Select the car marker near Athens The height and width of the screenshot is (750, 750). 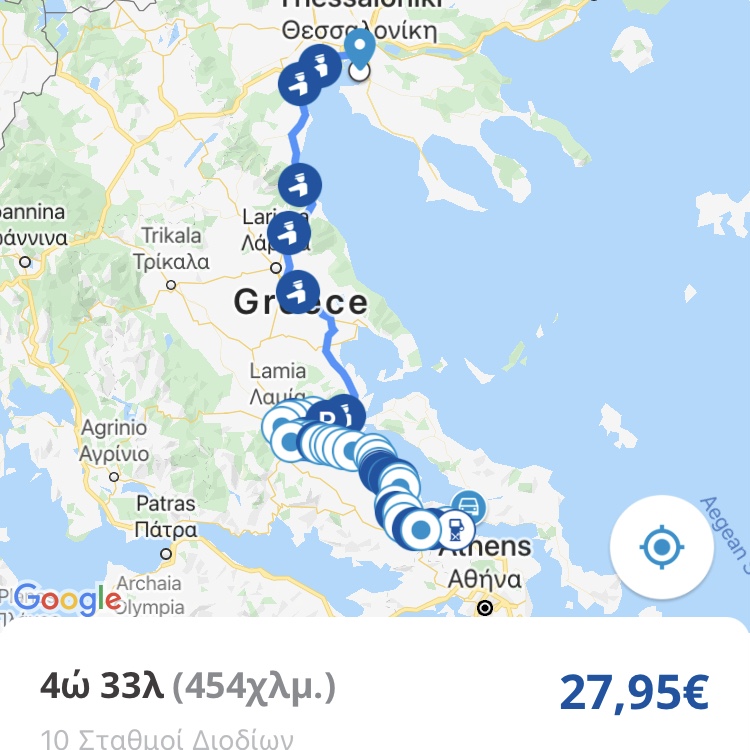[x=467, y=506]
